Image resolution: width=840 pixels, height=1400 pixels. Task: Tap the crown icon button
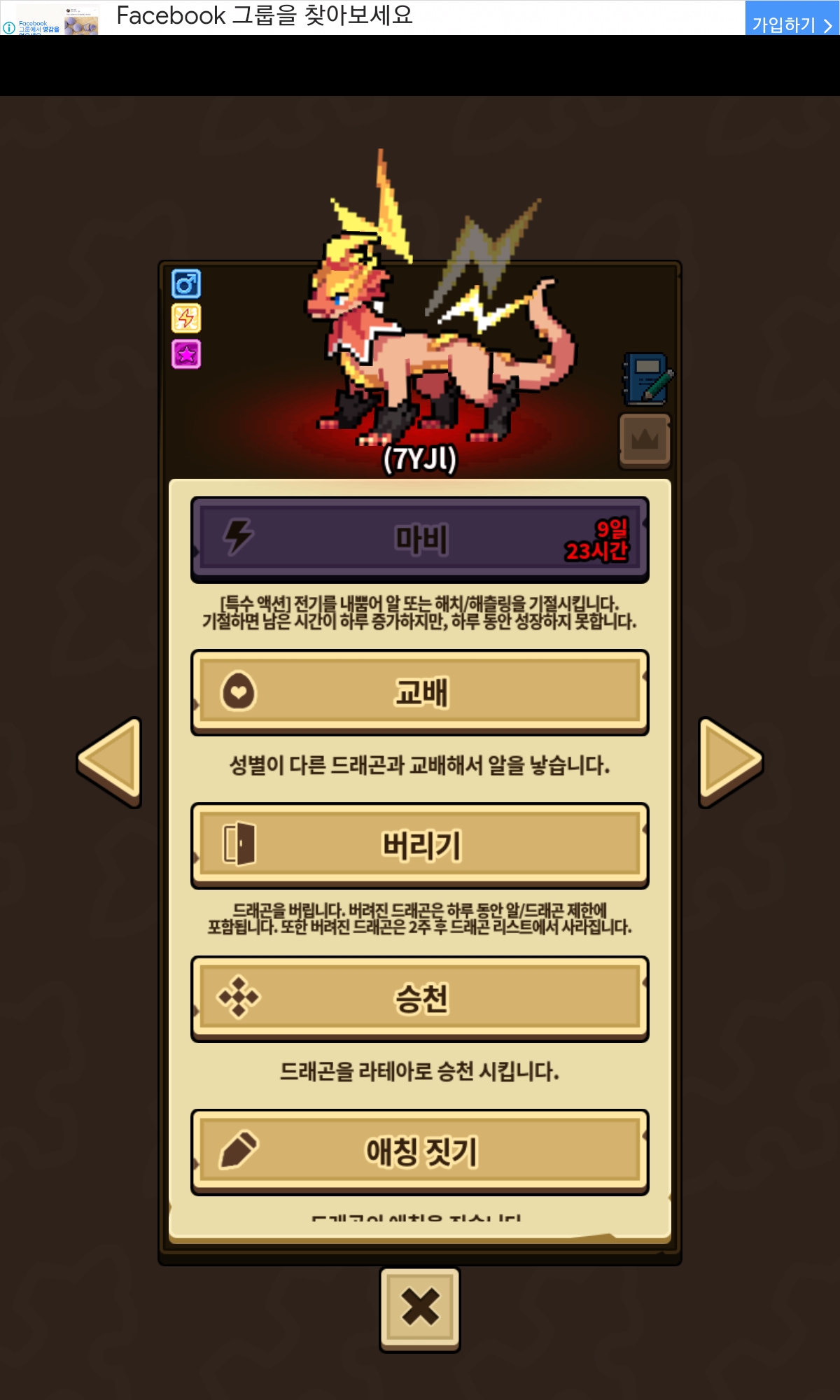pos(645,440)
